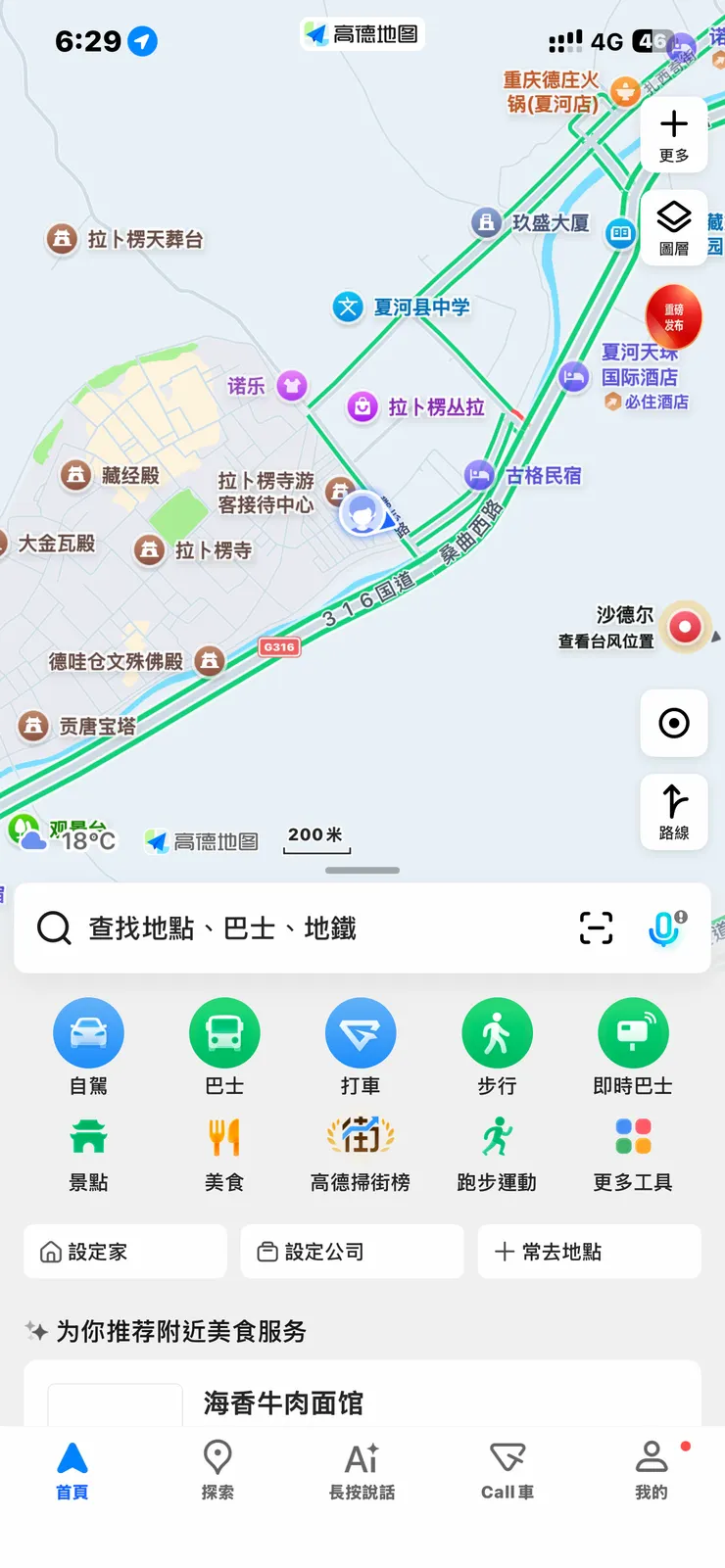The height and width of the screenshot is (1568, 725).
Task: Browse 景點 attractions
Action: click(88, 1155)
